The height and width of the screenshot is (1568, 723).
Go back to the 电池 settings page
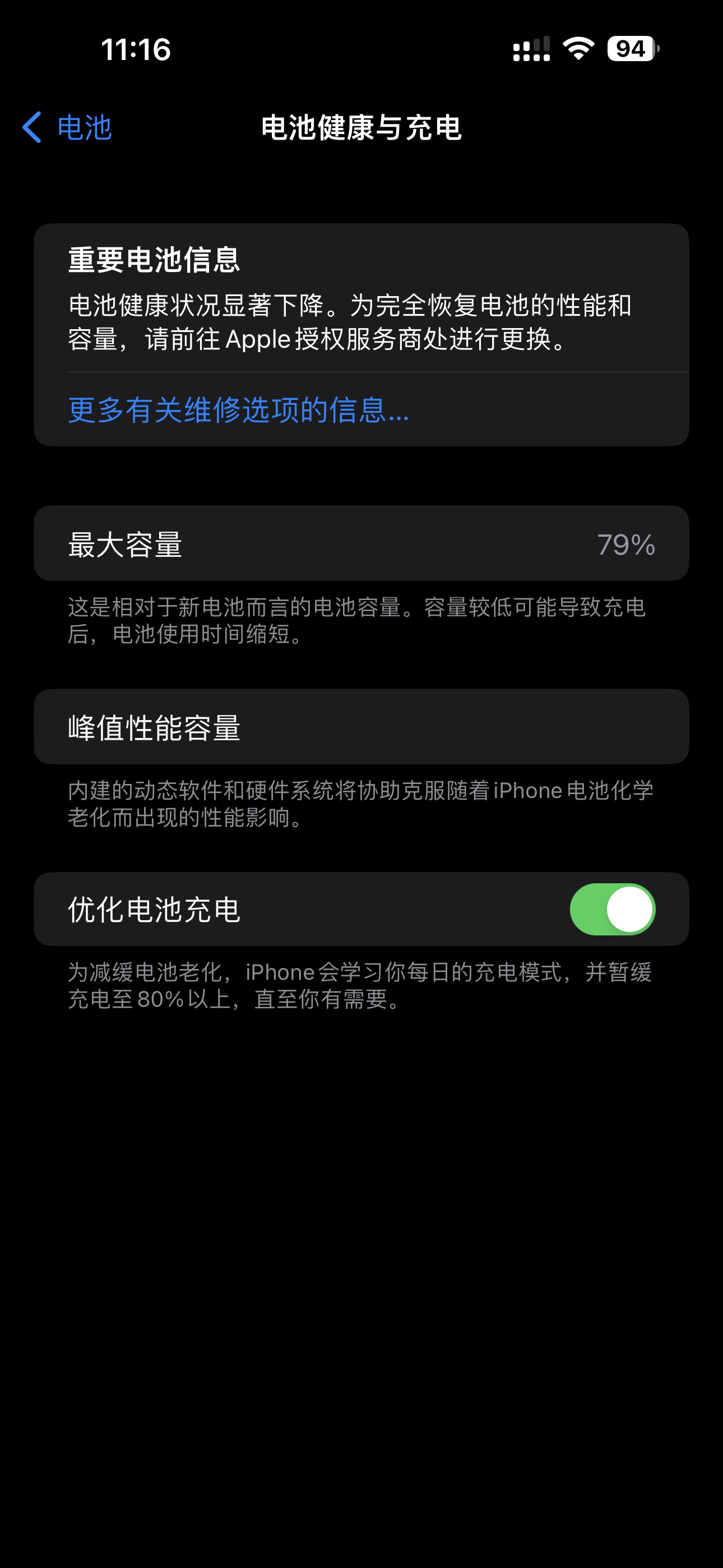[67, 127]
